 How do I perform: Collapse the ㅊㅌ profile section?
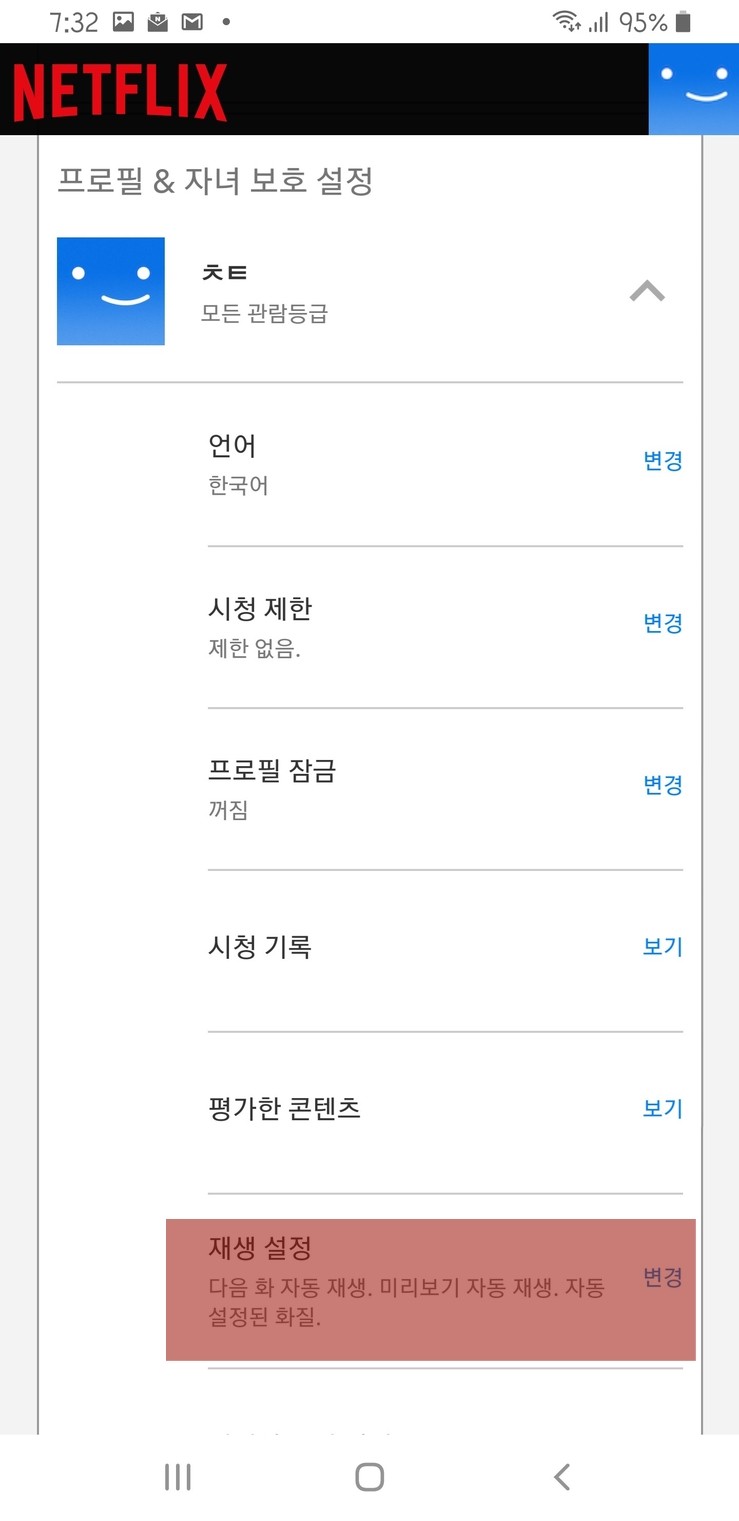coord(647,292)
